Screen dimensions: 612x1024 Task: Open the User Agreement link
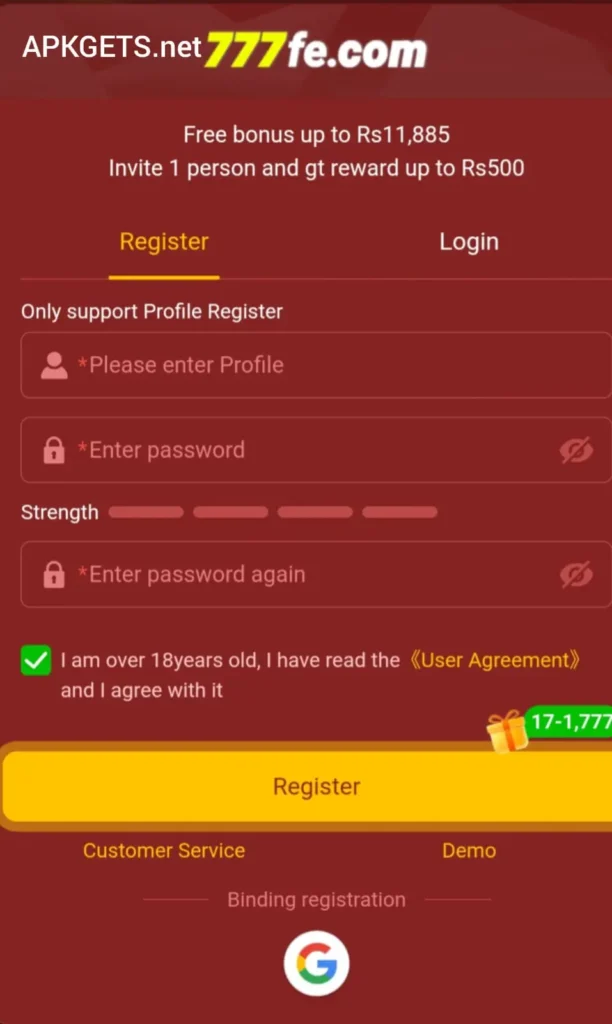tap(494, 661)
